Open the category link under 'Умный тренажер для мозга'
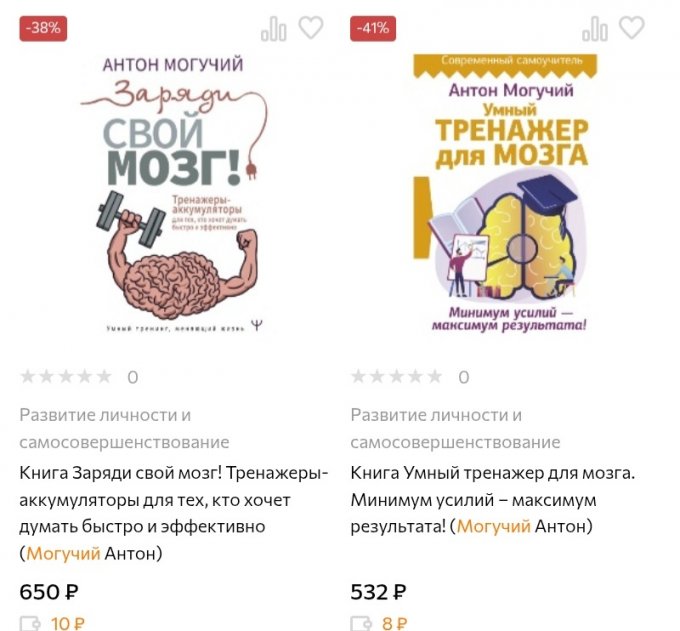Image resolution: width=680 pixels, height=631 pixels. tap(455, 428)
